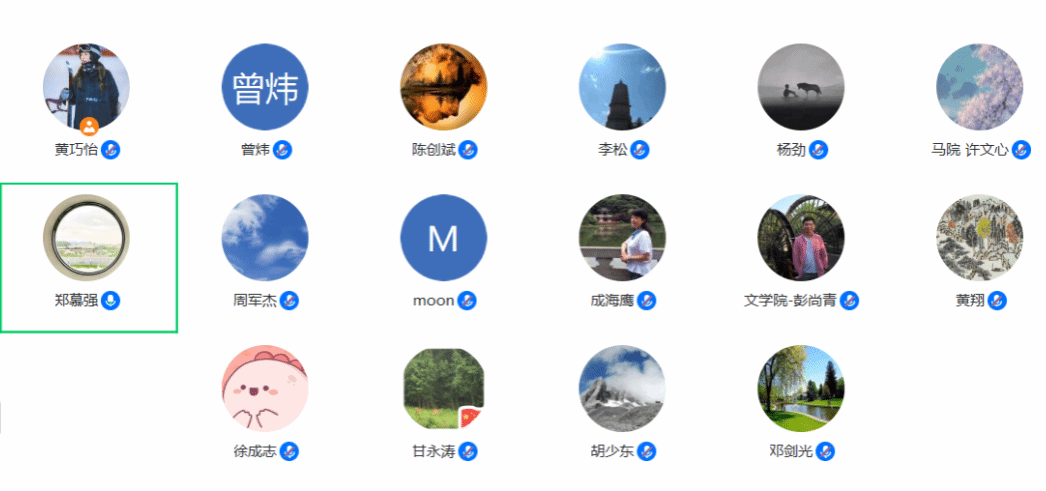Tap participant 马院 许文心
Image resolution: width=1046 pixels, height=491 pixels.
pos(979,88)
